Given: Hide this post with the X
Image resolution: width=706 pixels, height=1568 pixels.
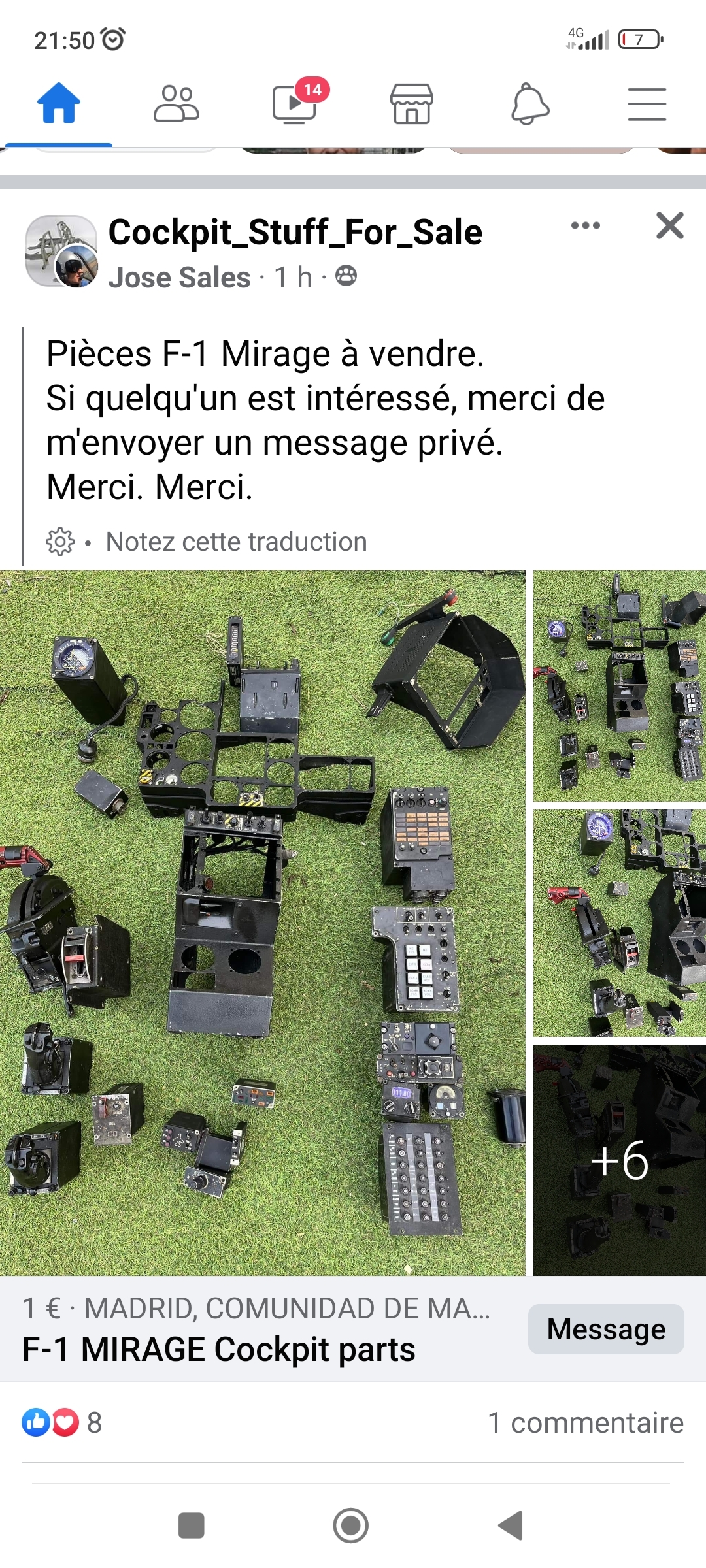Looking at the screenshot, I should pyautogui.click(x=669, y=225).
